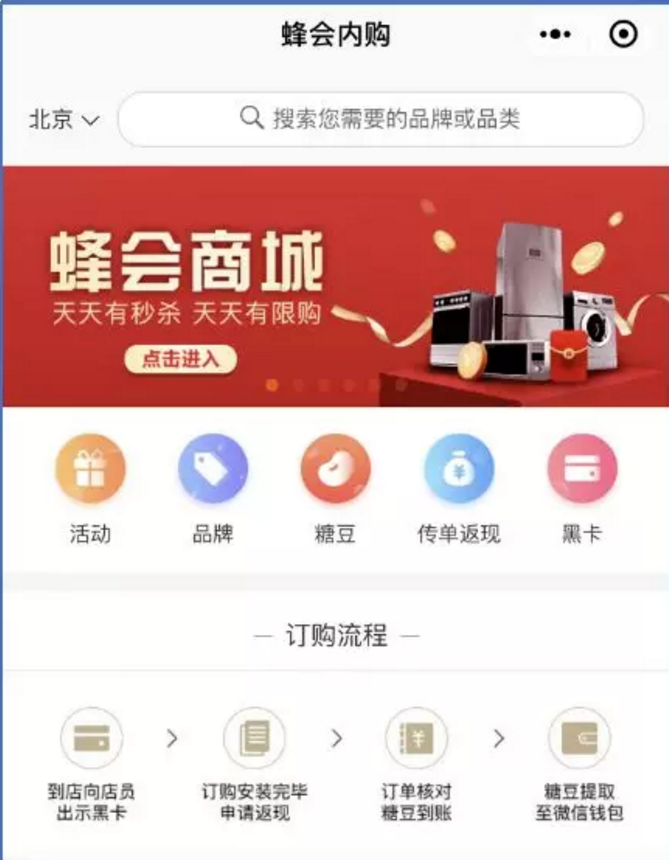Go to 糖豆
Image resolution: width=669 pixels, height=860 pixels.
coord(335,469)
